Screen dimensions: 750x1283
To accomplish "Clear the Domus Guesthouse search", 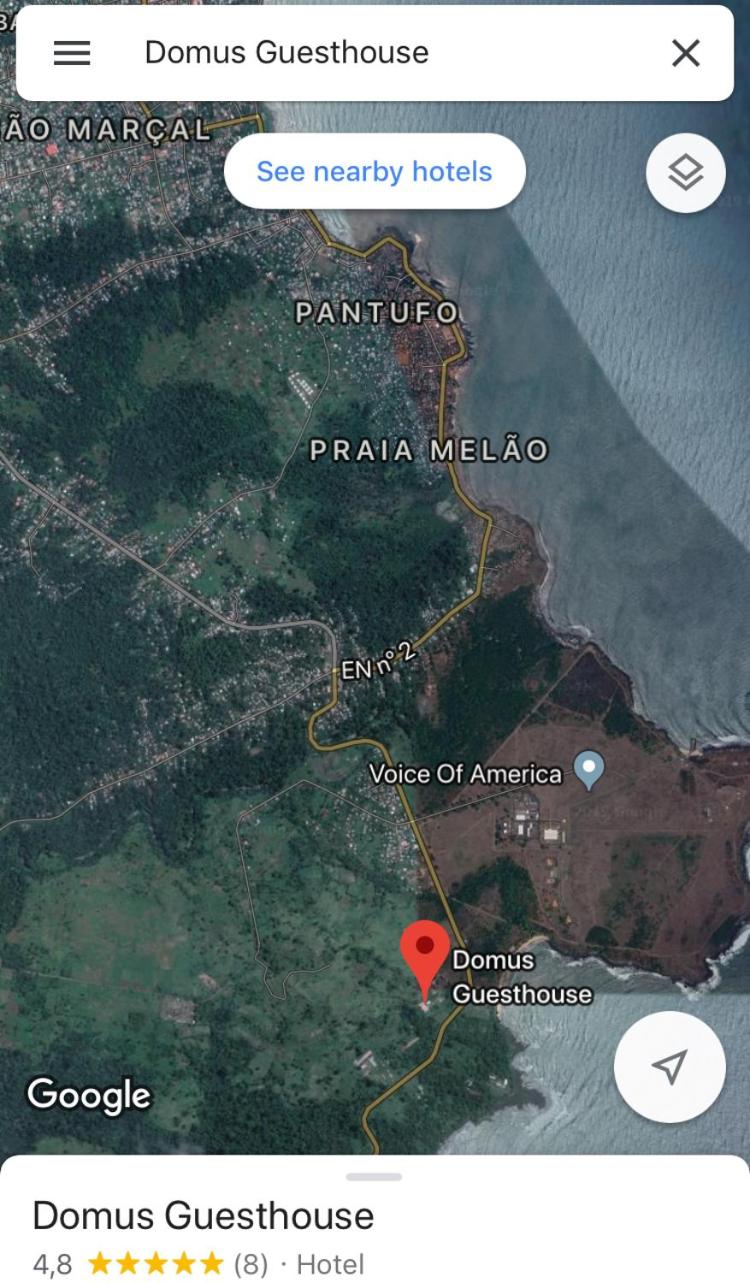I will pos(686,53).
